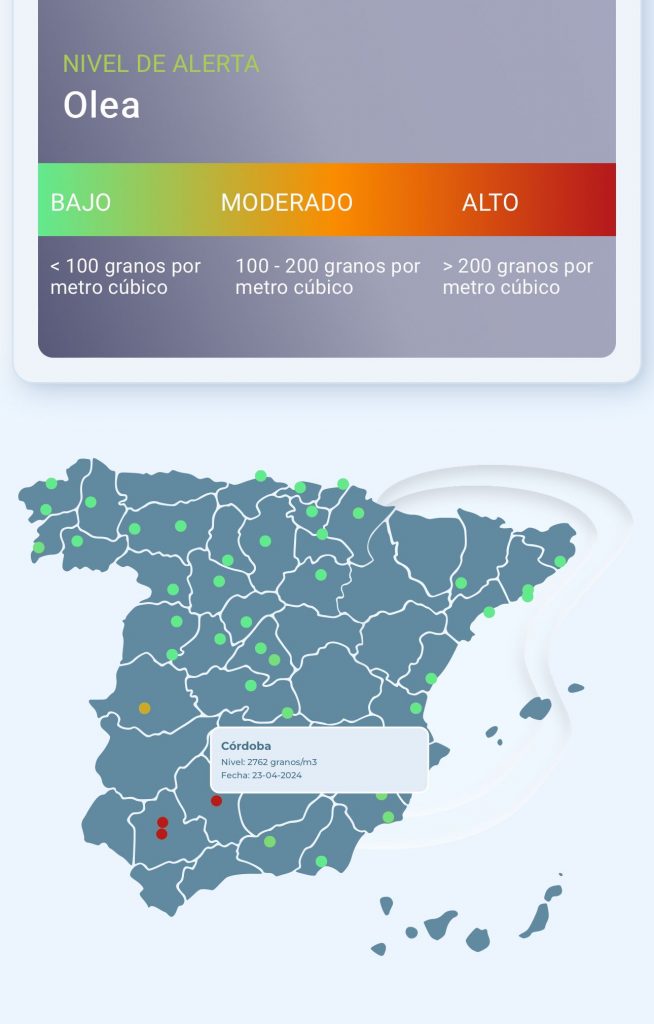The width and height of the screenshot is (654, 1024).
Task: Tap the red Córdoba marker on the map
Action: point(216,800)
